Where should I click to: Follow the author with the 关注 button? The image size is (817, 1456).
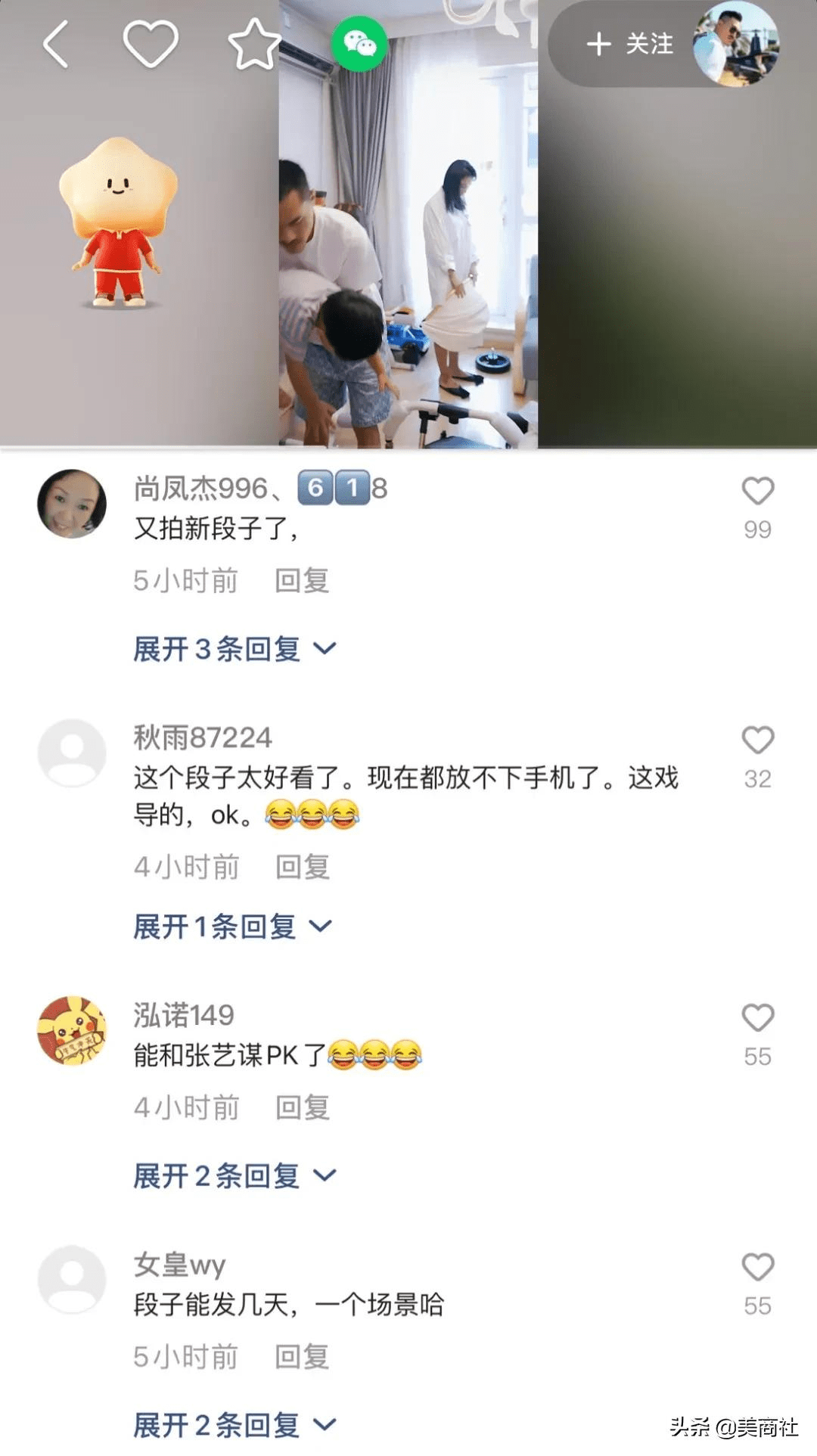pos(629,44)
